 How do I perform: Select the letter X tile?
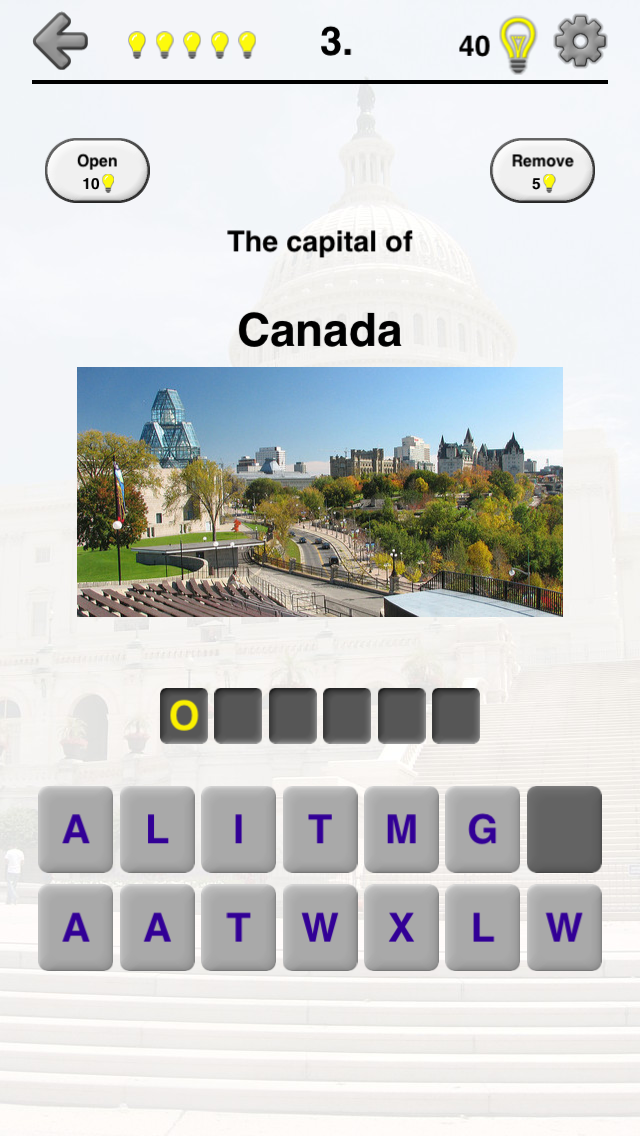[x=401, y=927]
